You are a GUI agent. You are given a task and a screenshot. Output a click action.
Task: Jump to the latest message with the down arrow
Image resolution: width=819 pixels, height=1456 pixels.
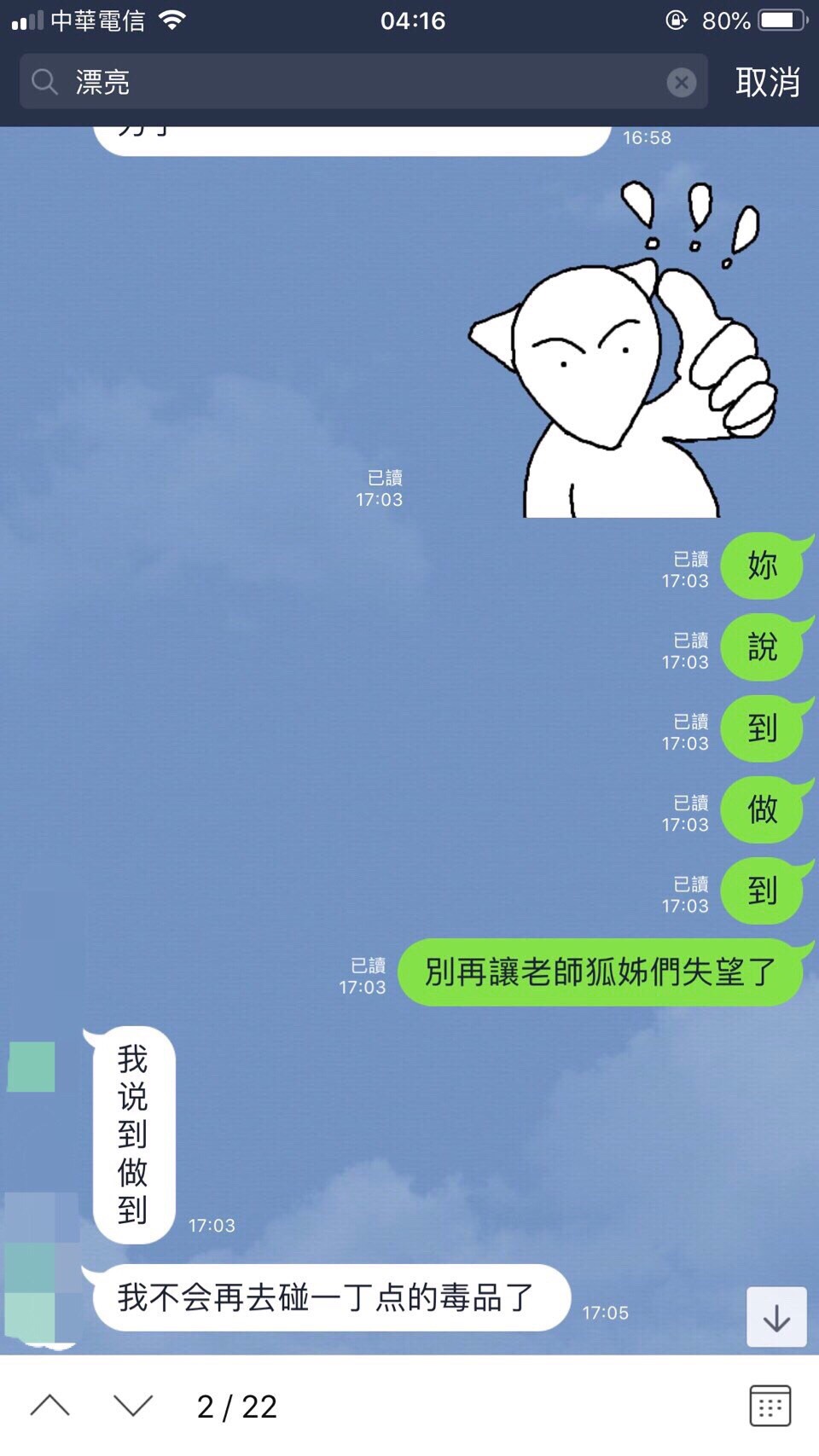[x=776, y=1318]
